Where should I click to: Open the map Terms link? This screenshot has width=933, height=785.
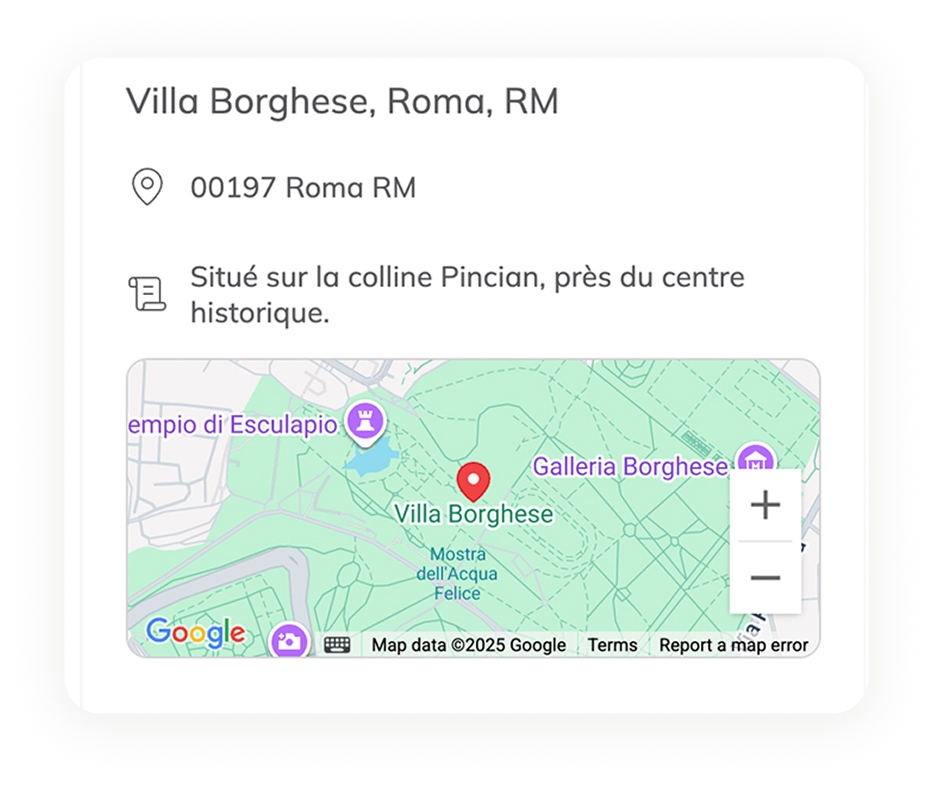612,645
